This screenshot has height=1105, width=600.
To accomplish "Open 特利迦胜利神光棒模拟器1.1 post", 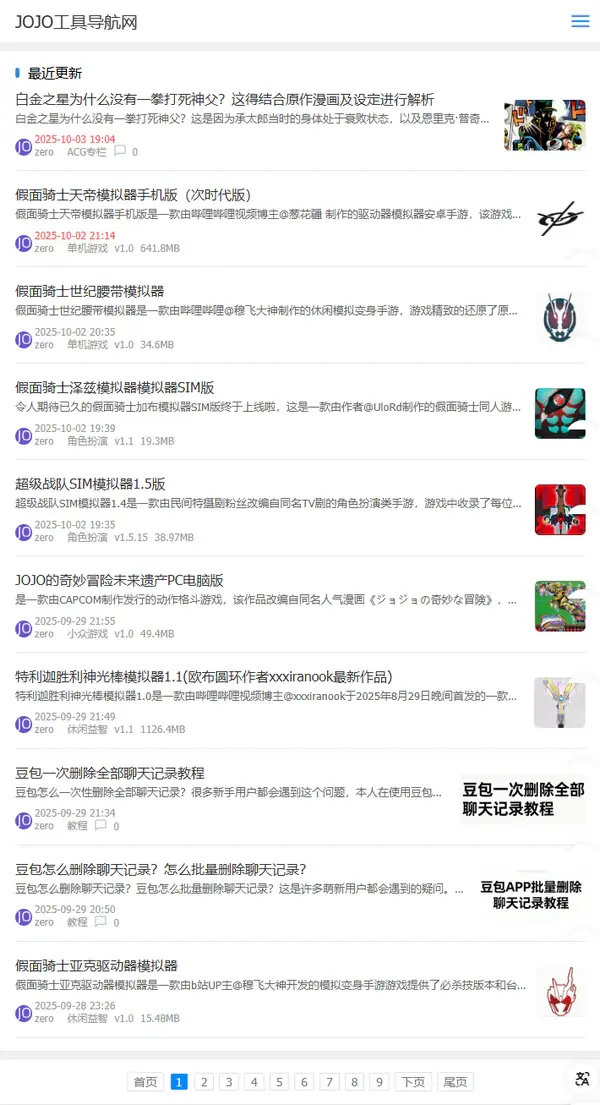I will pyautogui.click(x=203, y=677).
